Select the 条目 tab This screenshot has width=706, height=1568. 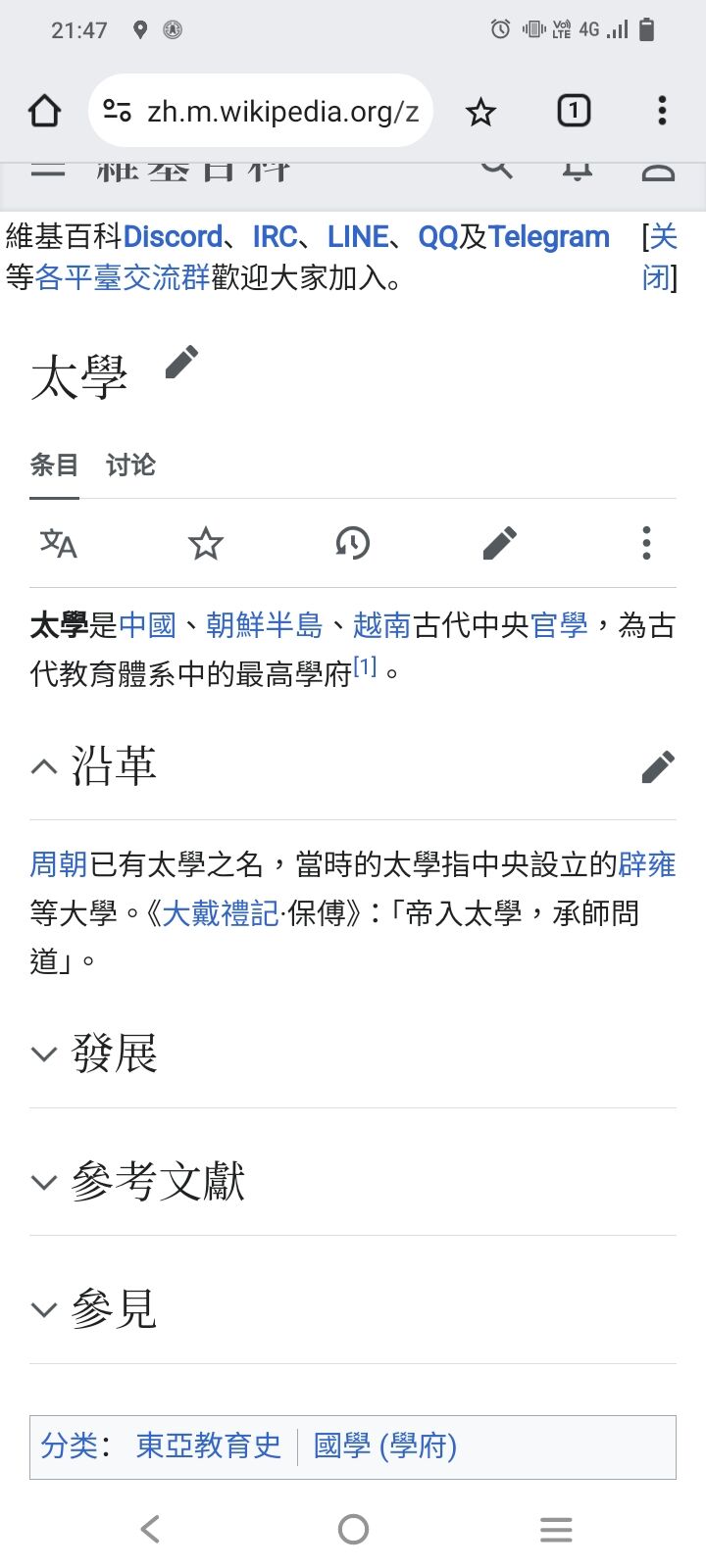54,465
